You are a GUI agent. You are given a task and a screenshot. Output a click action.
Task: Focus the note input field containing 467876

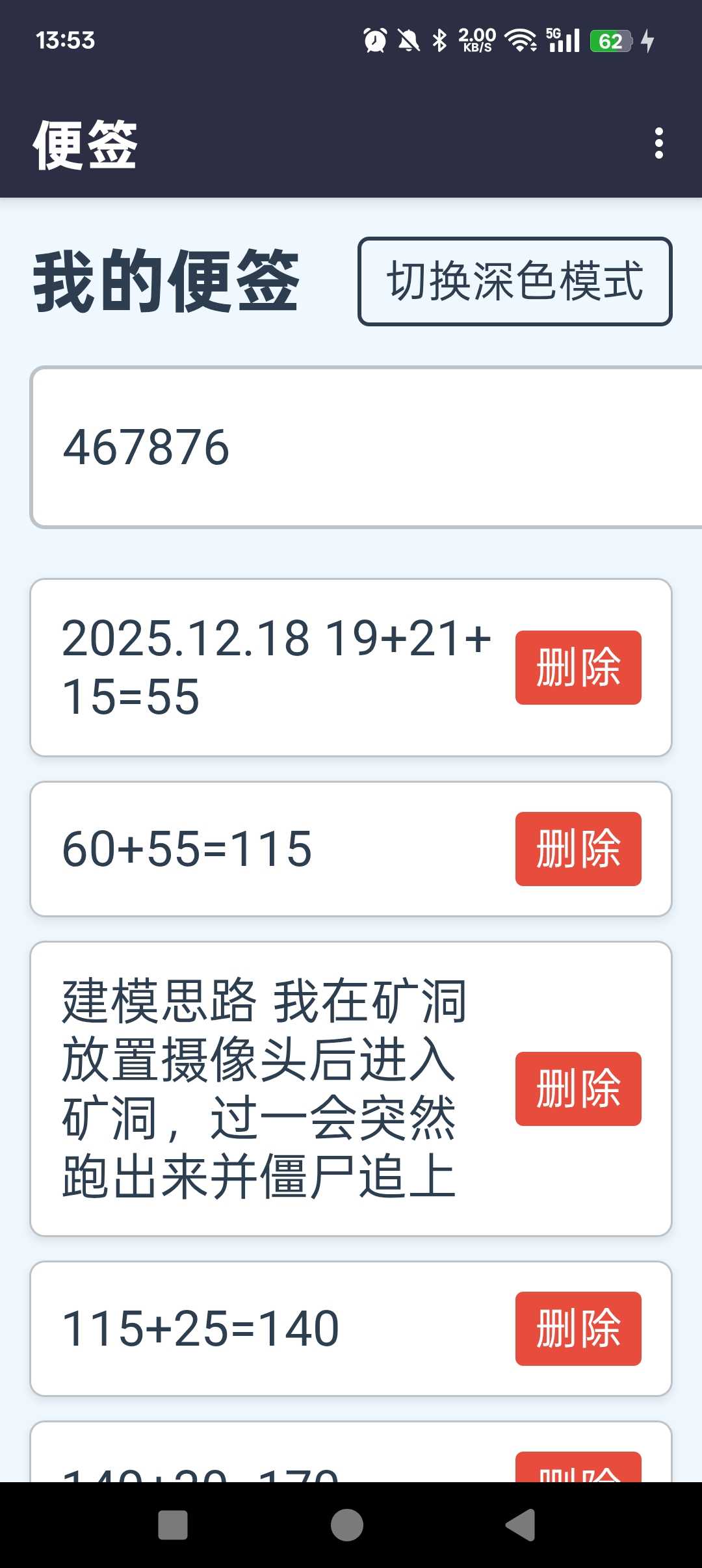(364, 447)
